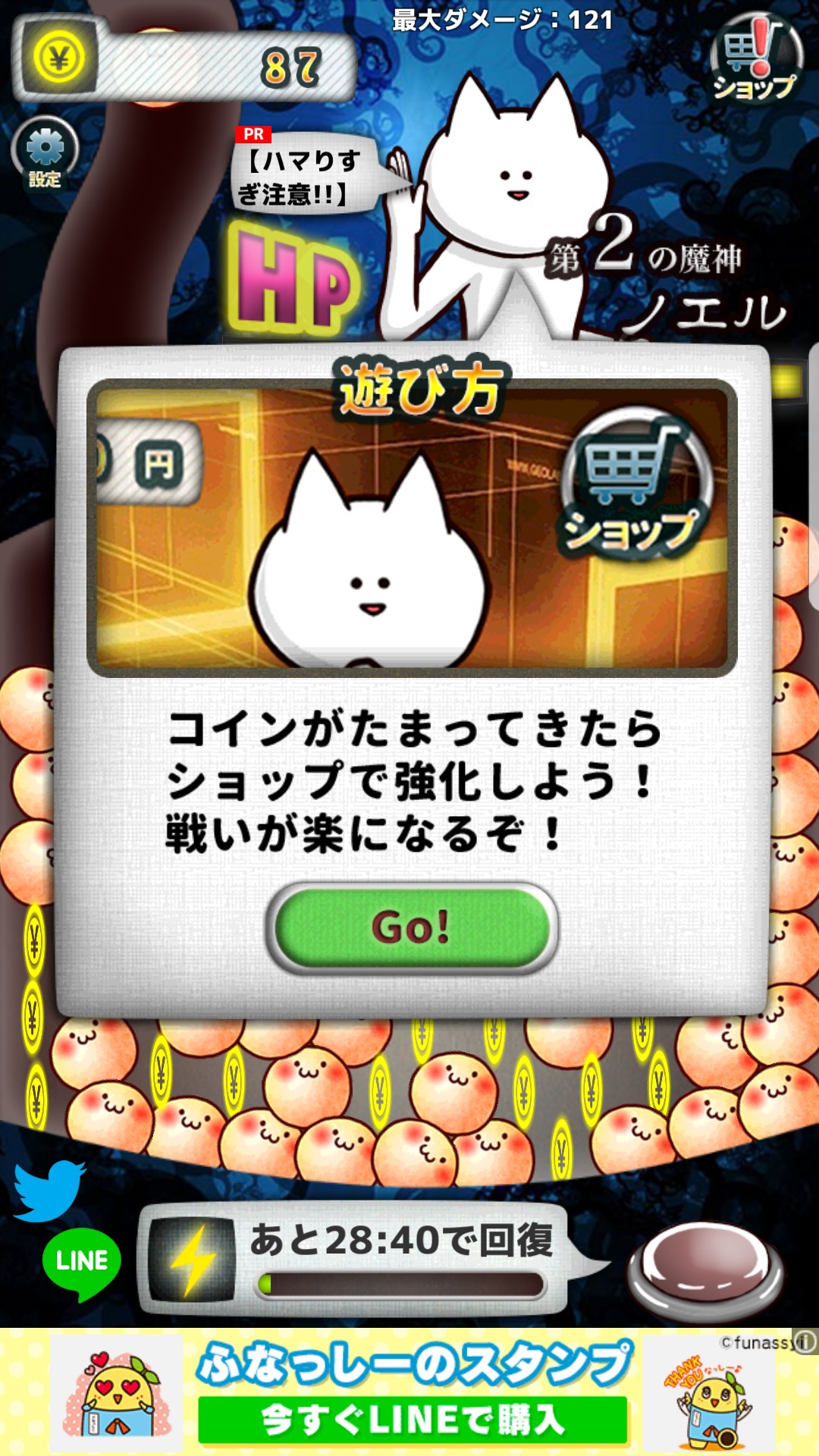Tap the green Go! button

coord(412,927)
